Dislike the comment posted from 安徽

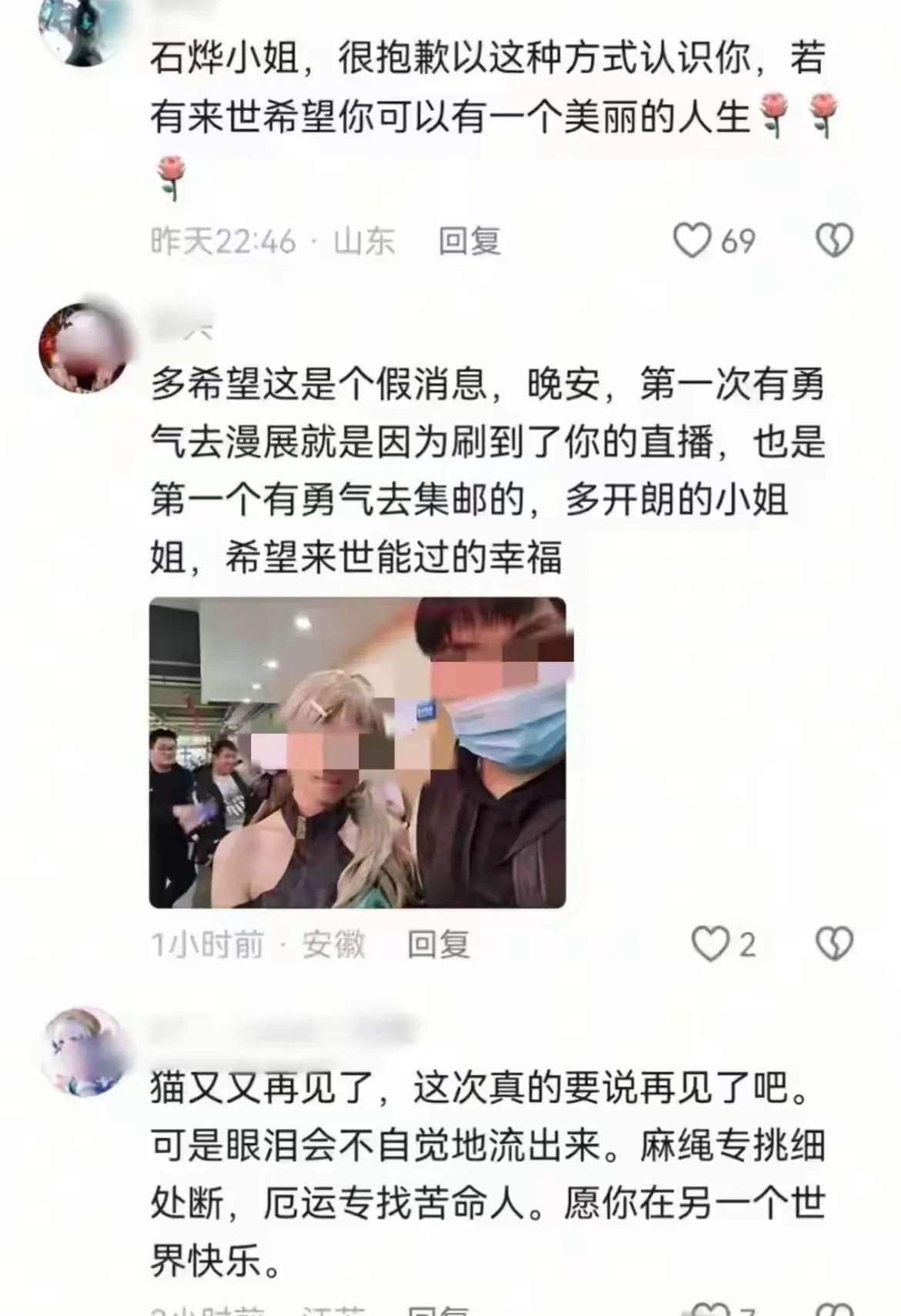point(834,945)
